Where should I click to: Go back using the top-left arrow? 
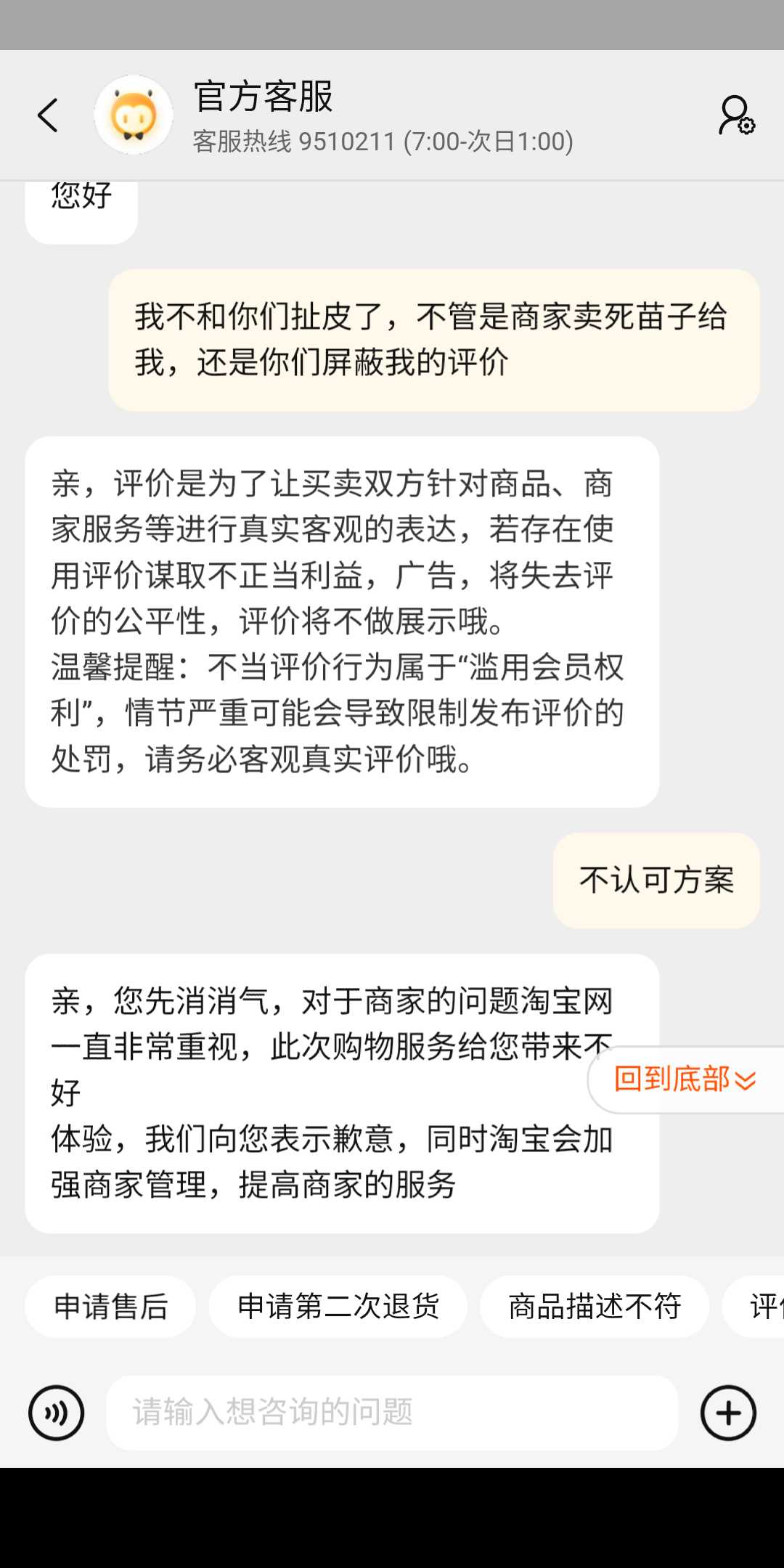click(48, 115)
